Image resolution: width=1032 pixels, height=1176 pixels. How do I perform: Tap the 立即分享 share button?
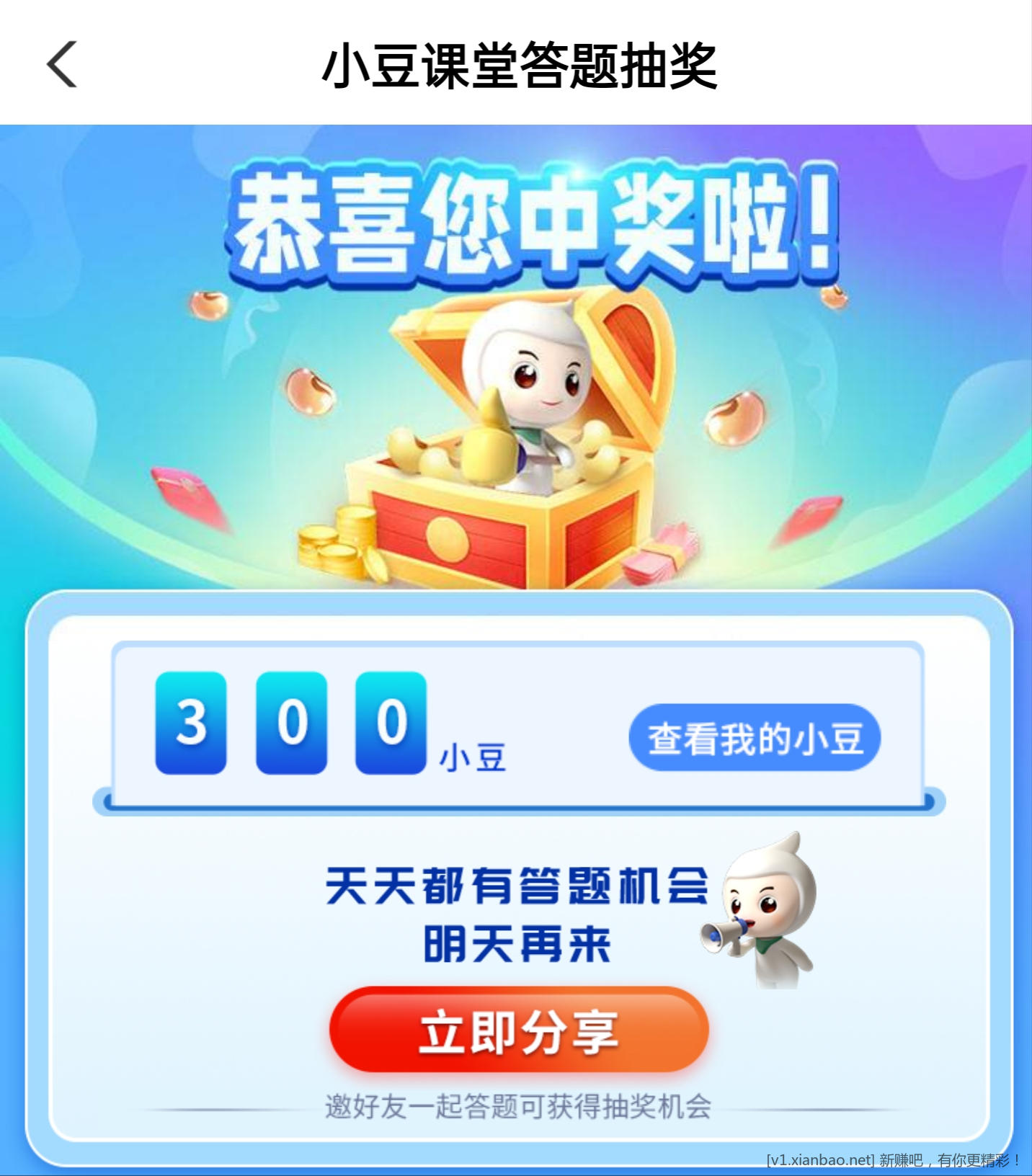(x=519, y=1030)
